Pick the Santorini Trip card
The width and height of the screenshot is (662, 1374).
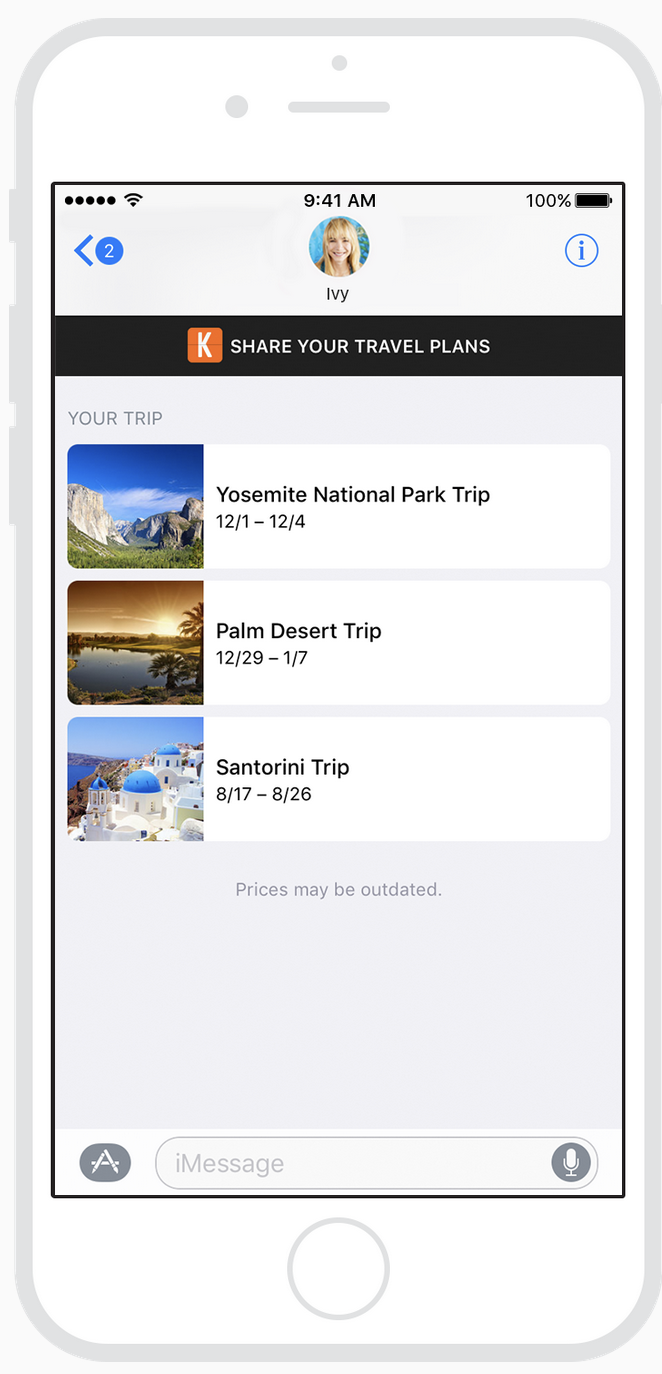click(x=338, y=779)
